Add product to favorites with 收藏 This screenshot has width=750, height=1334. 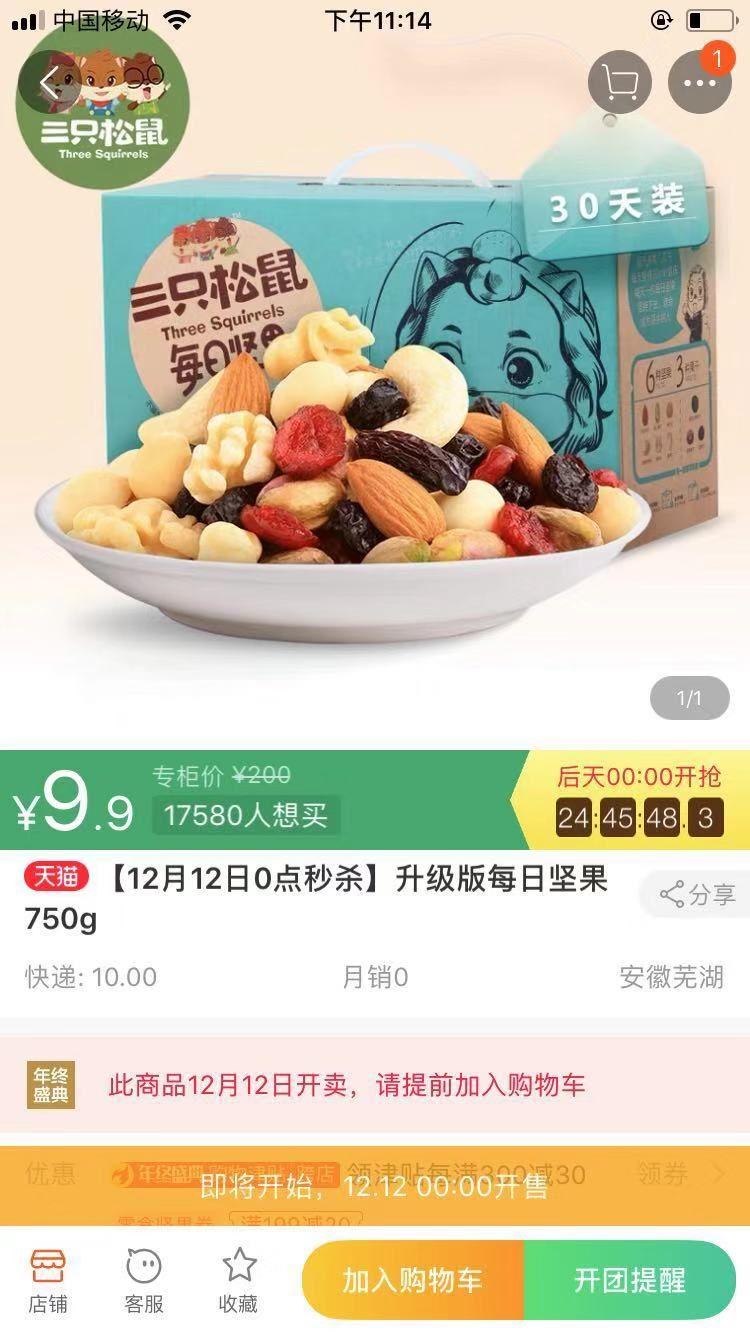click(239, 1280)
